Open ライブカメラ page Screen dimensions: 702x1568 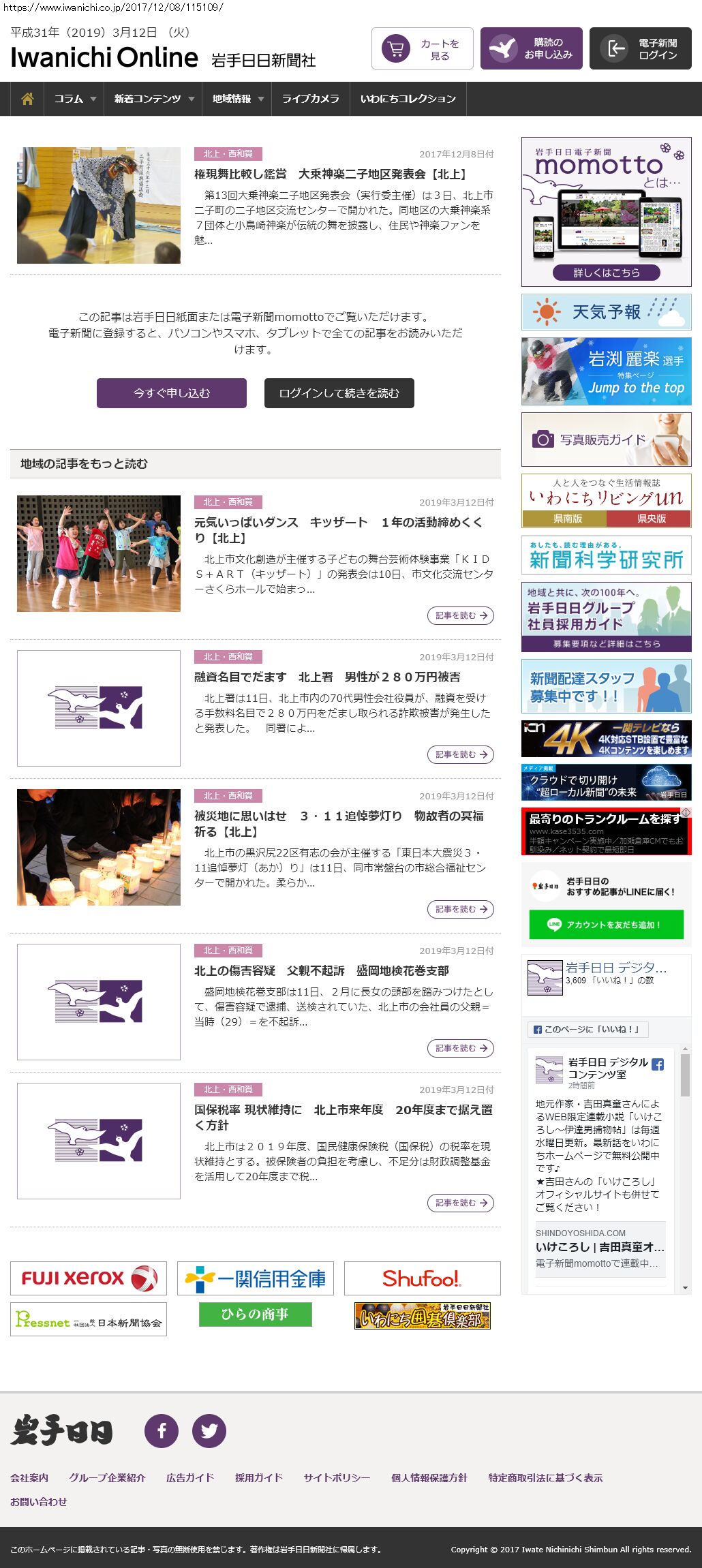(310, 99)
